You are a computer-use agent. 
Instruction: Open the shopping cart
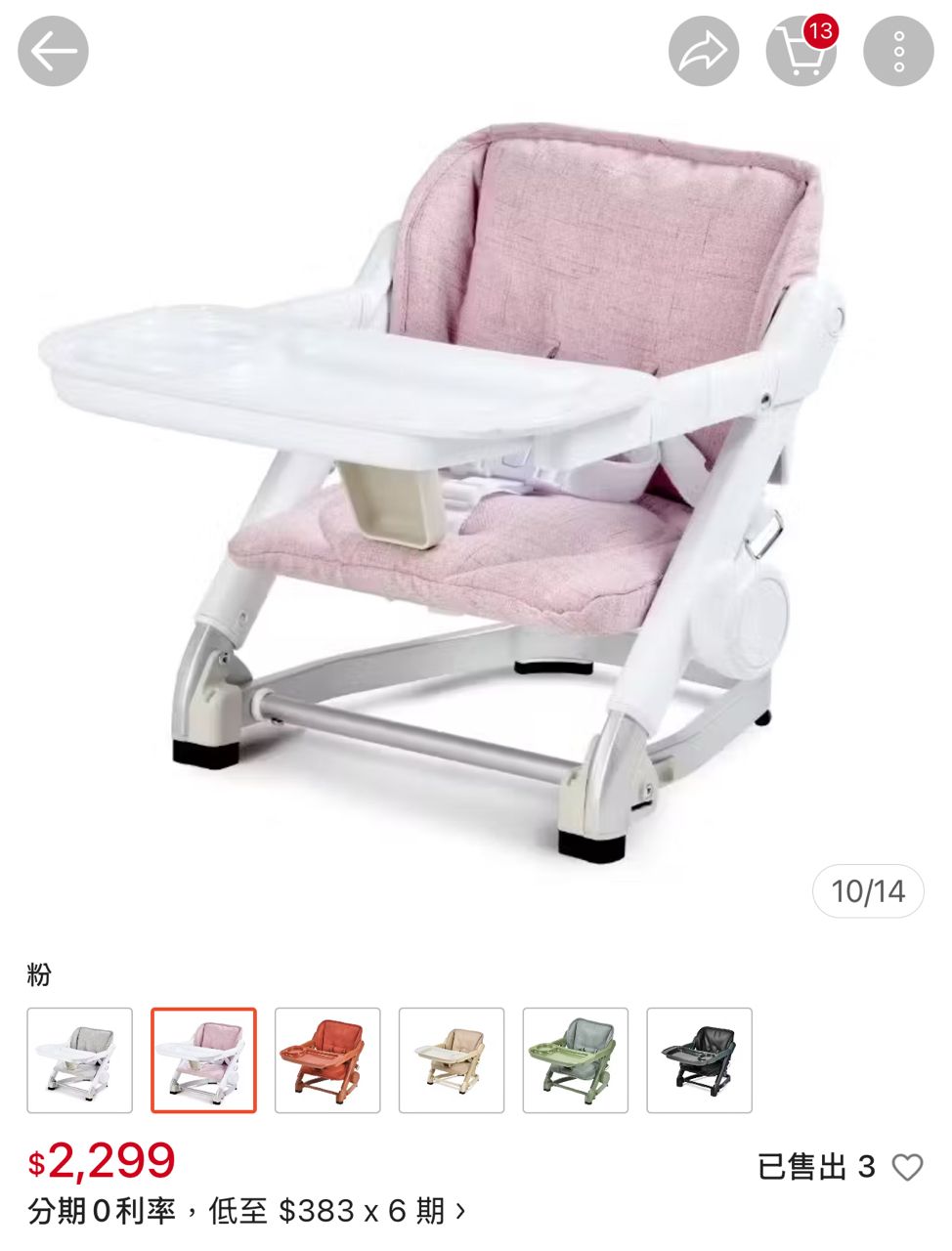click(x=801, y=52)
